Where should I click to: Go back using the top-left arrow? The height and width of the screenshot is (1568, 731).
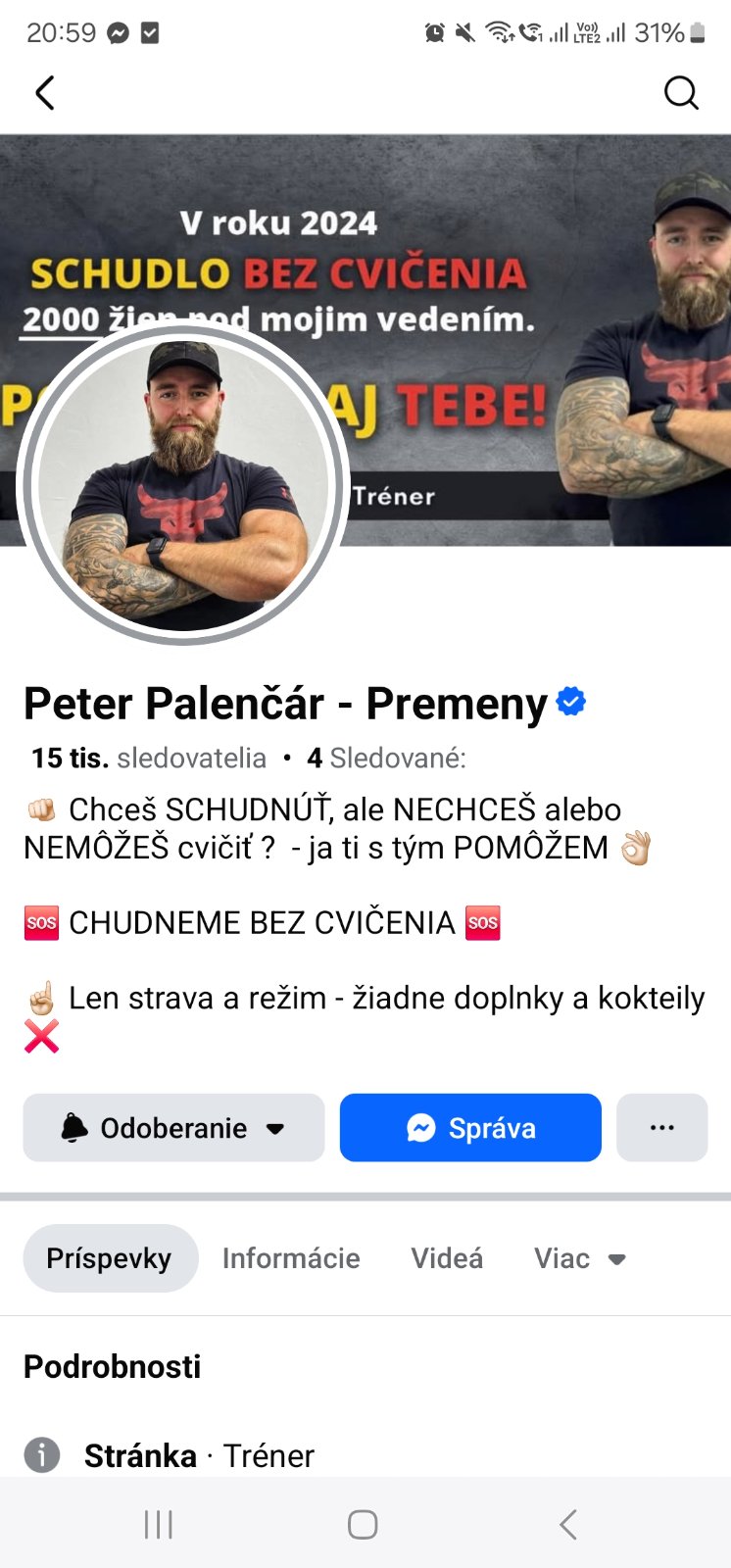click(x=45, y=93)
